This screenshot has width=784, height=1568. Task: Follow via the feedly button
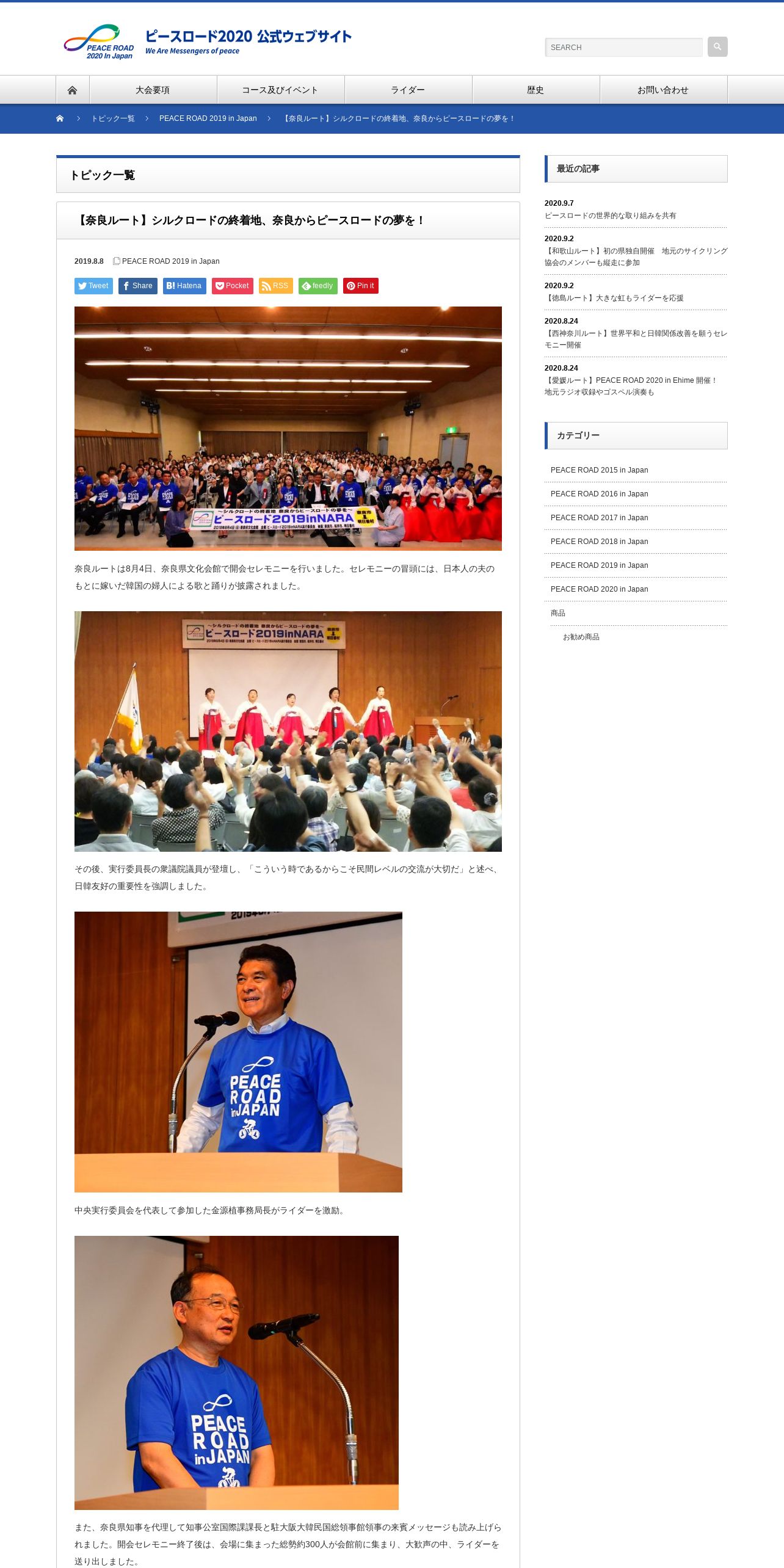pos(318,286)
